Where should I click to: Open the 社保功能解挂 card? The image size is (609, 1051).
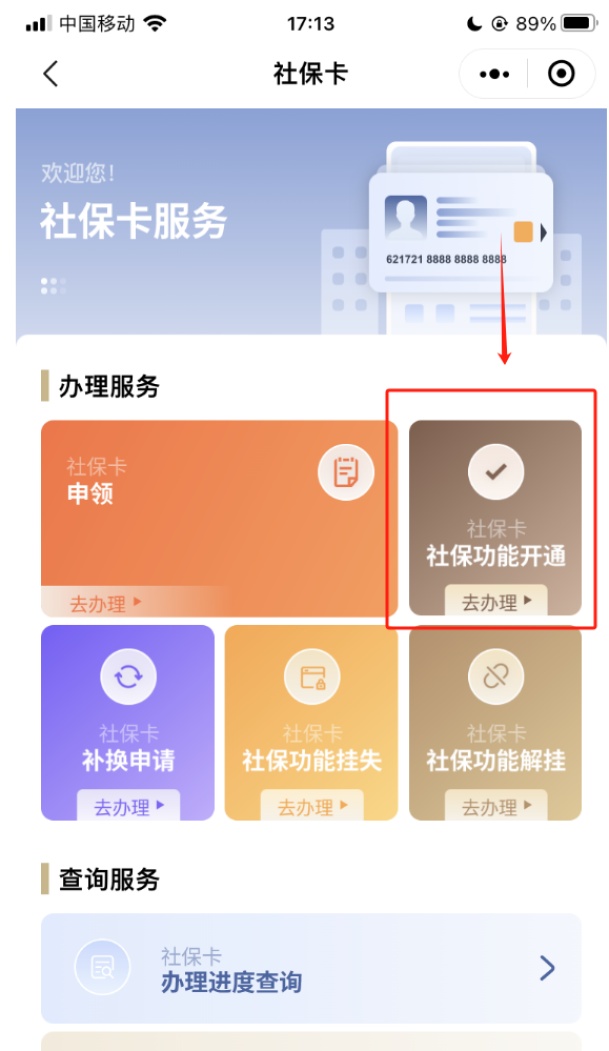[x=495, y=722]
